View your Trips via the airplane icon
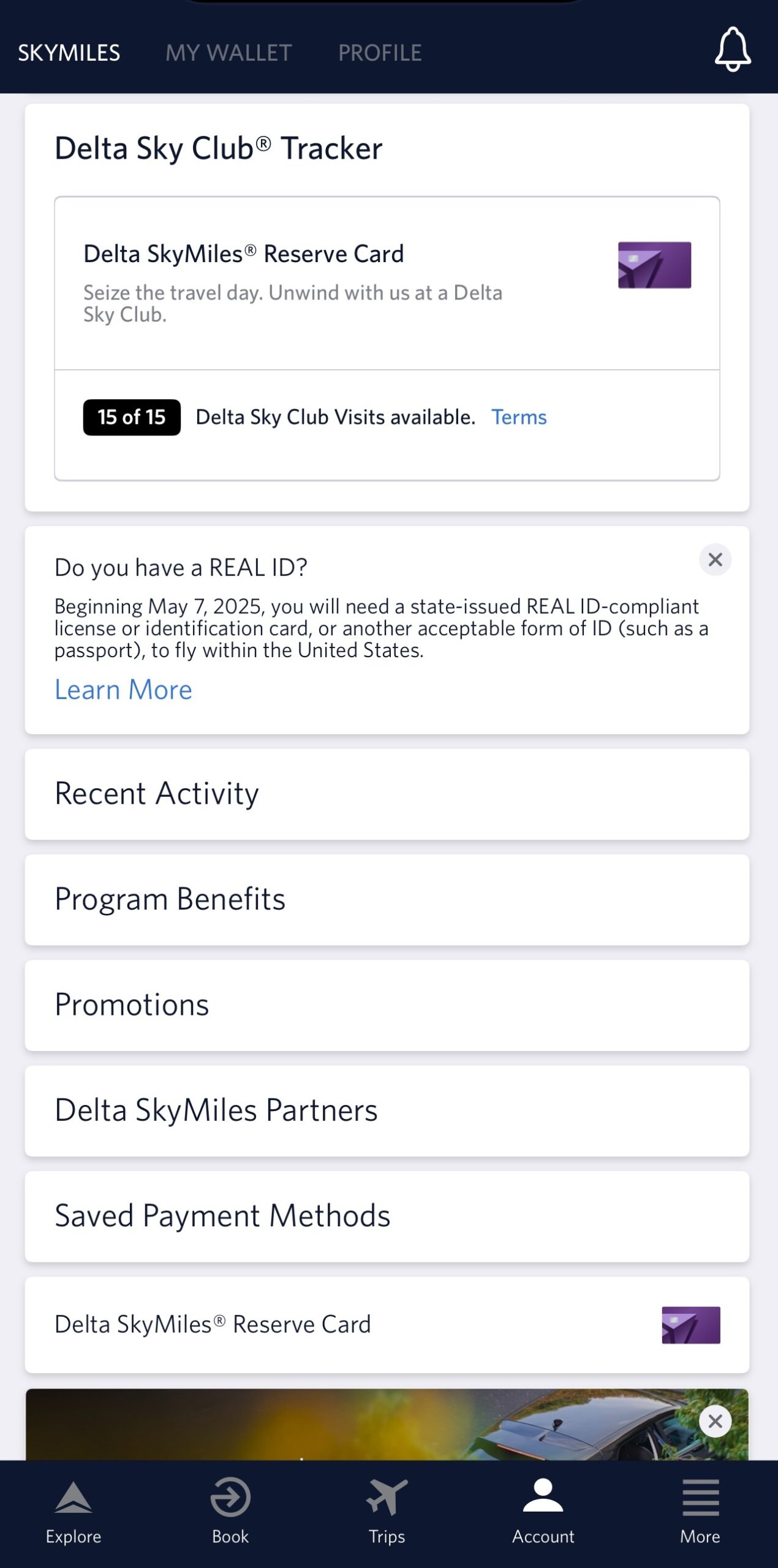Screen dimensions: 778x1568 pos(385,1513)
